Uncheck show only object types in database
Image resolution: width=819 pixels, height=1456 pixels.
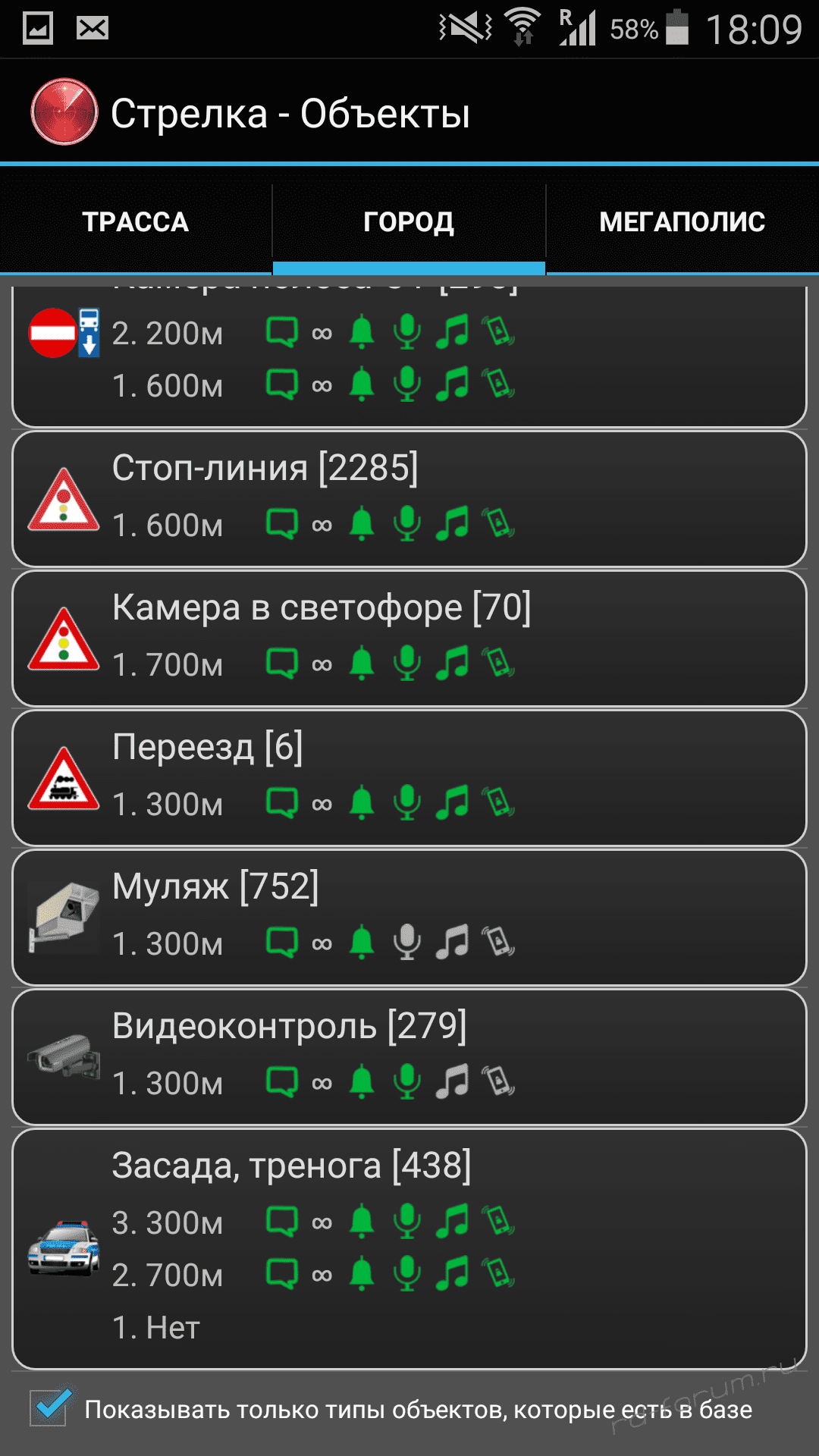[50, 1408]
